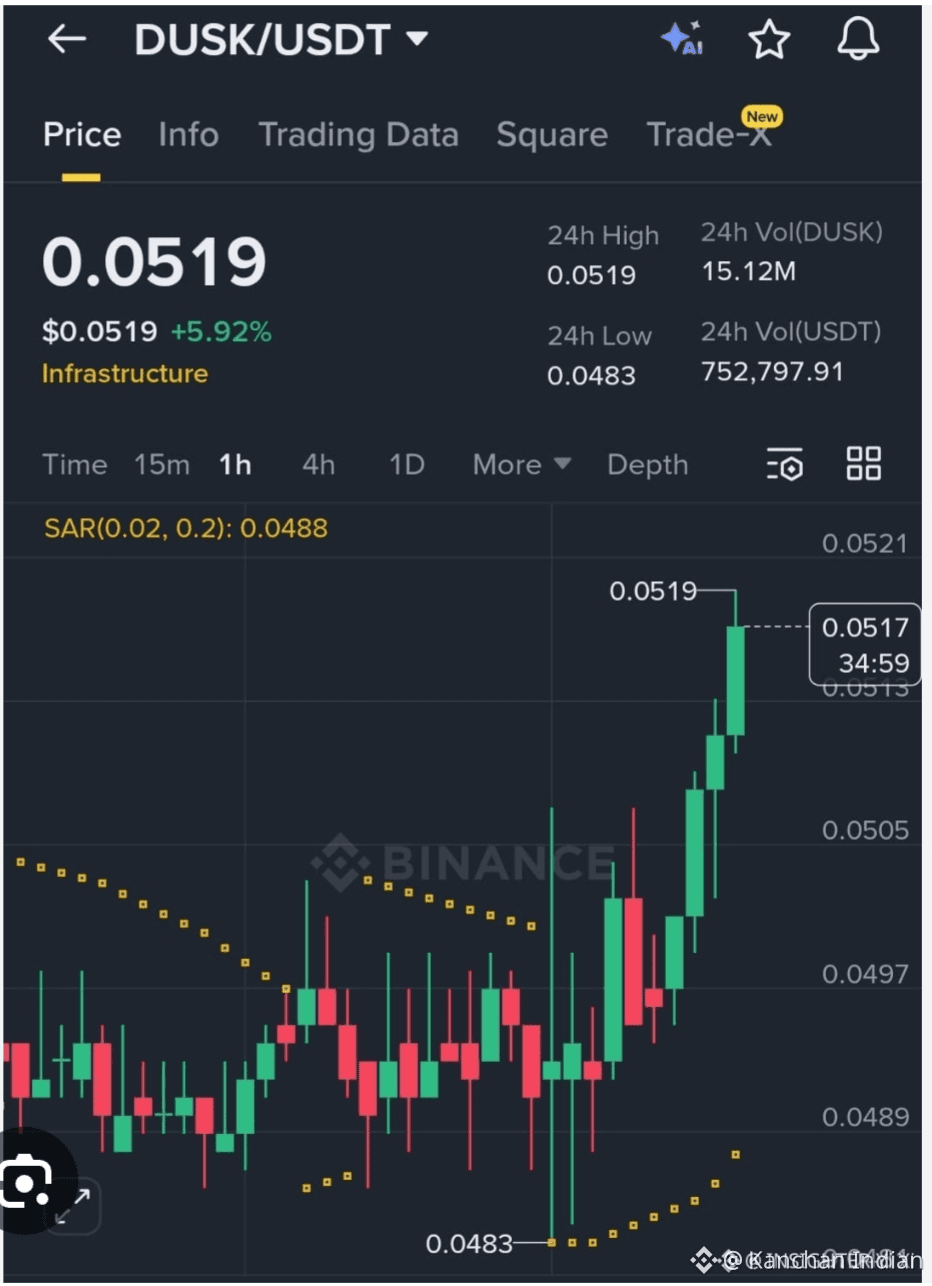This screenshot has width=932, height=1286.
Task: Expand the More intervals dropdown
Action: 521,465
